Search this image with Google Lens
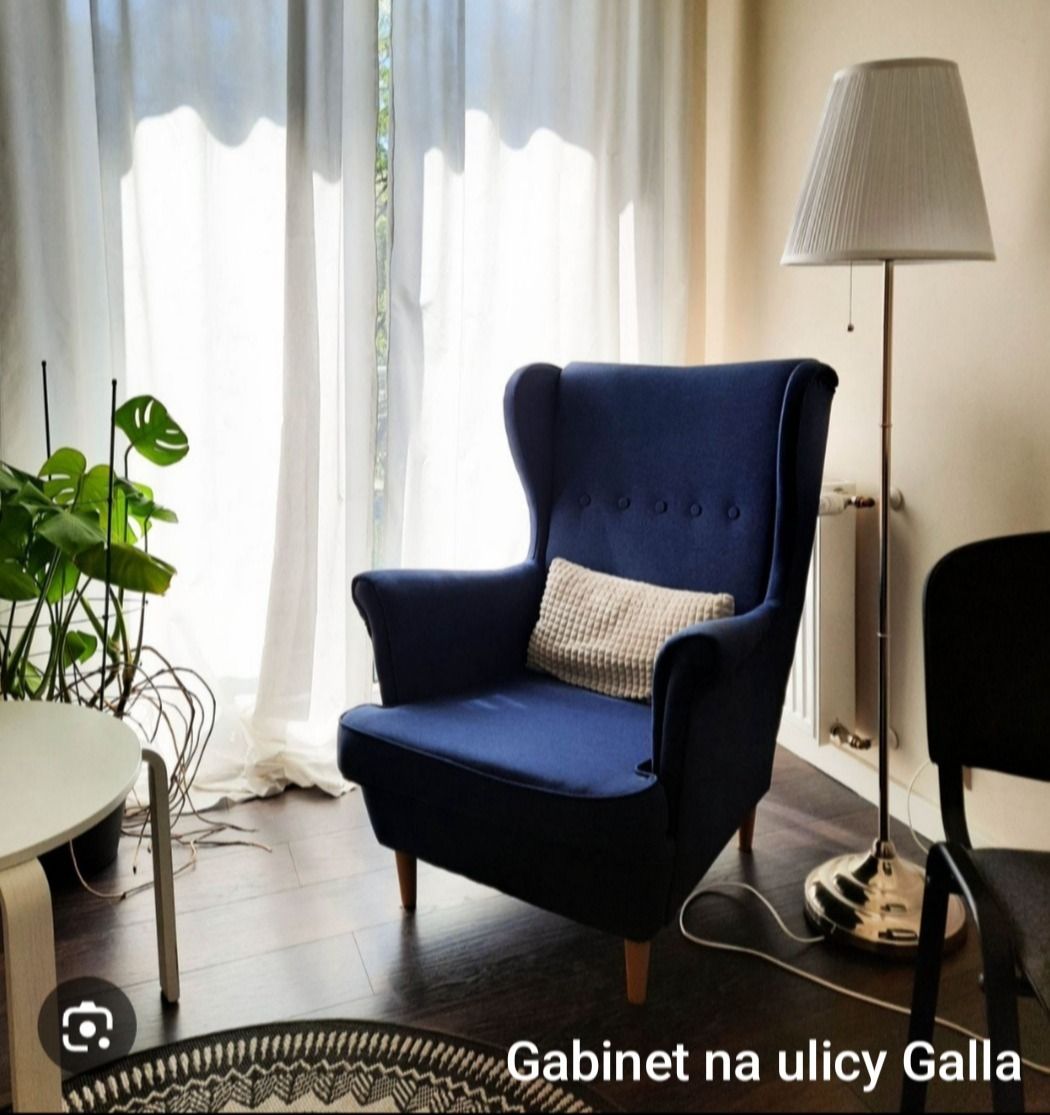1050x1115 pixels. [87, 1026]
